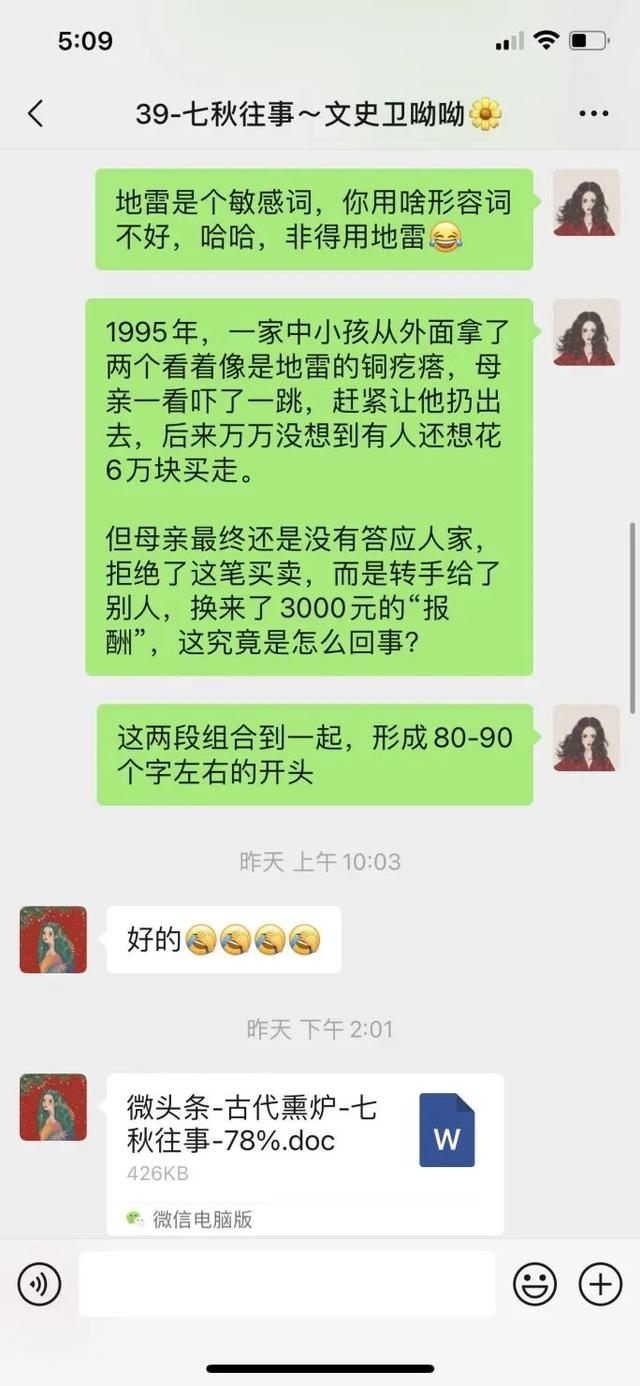Tap avatar next to 这两段组合到一起 message
Viewport: 640px width, 1386px height.
tap(586, 738)
